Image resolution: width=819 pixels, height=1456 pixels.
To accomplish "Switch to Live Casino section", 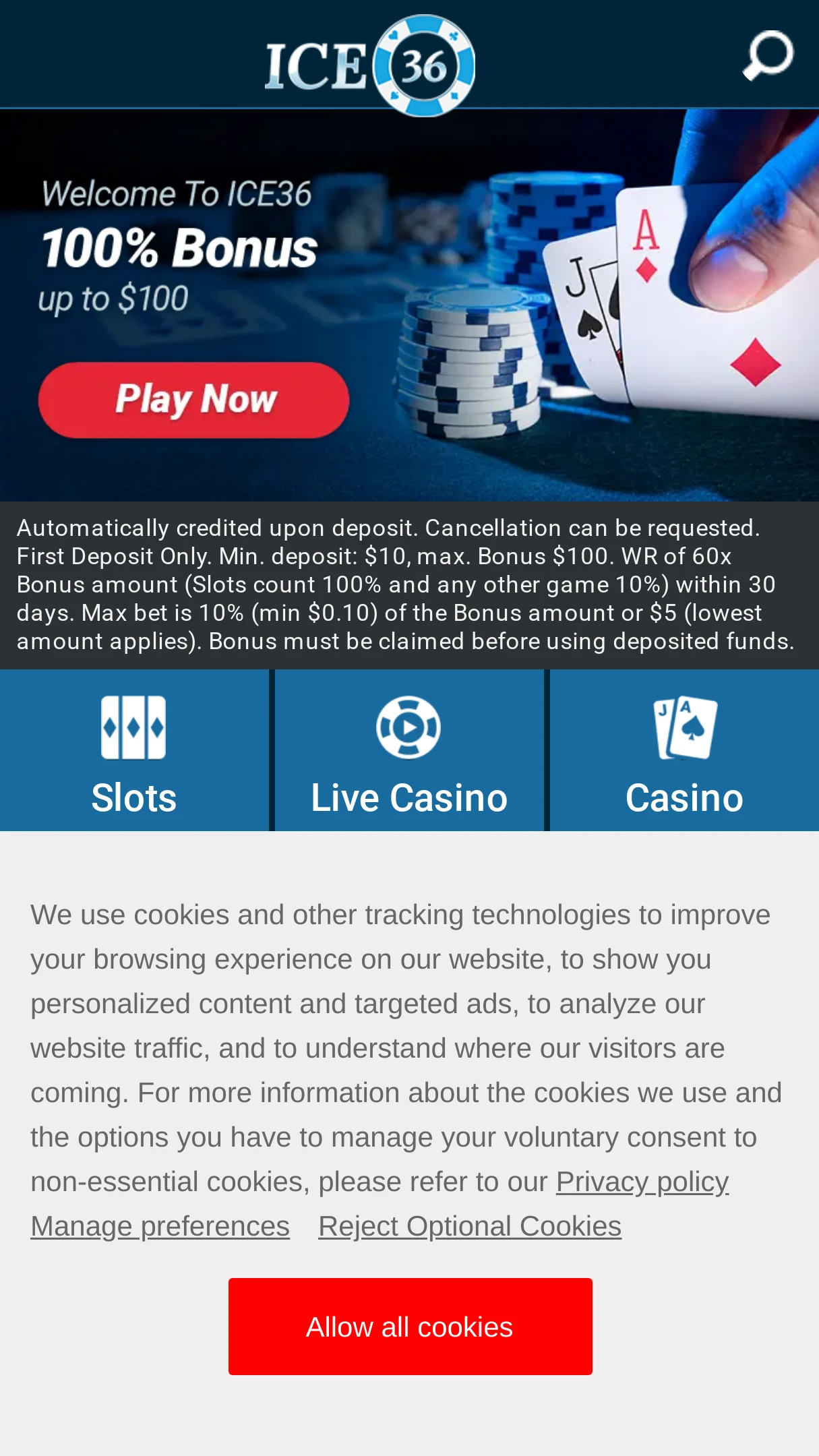I will (x=409, y=750).
